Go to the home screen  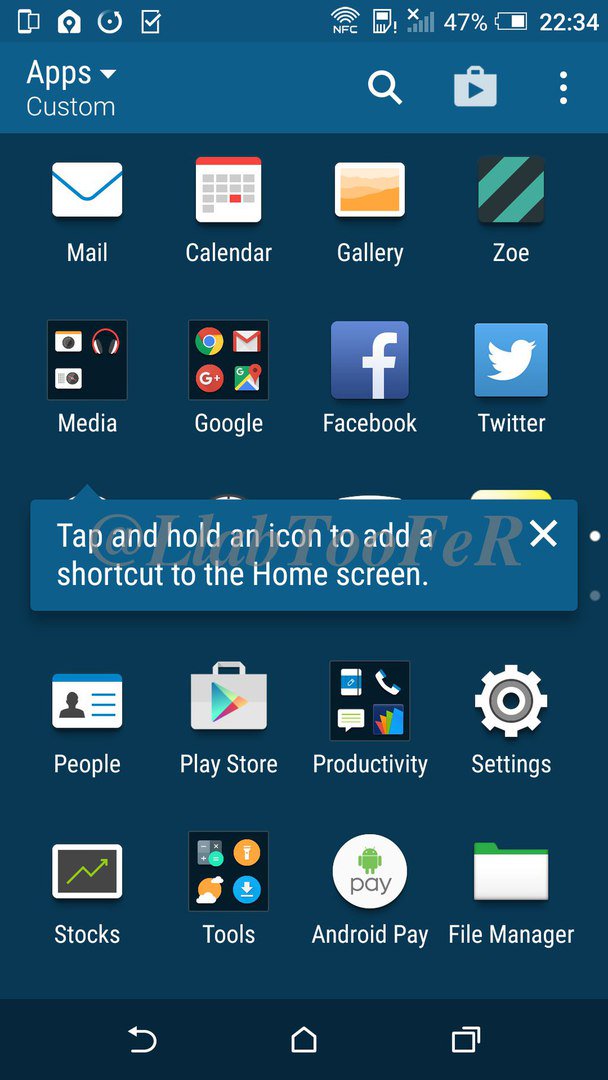304,1040
